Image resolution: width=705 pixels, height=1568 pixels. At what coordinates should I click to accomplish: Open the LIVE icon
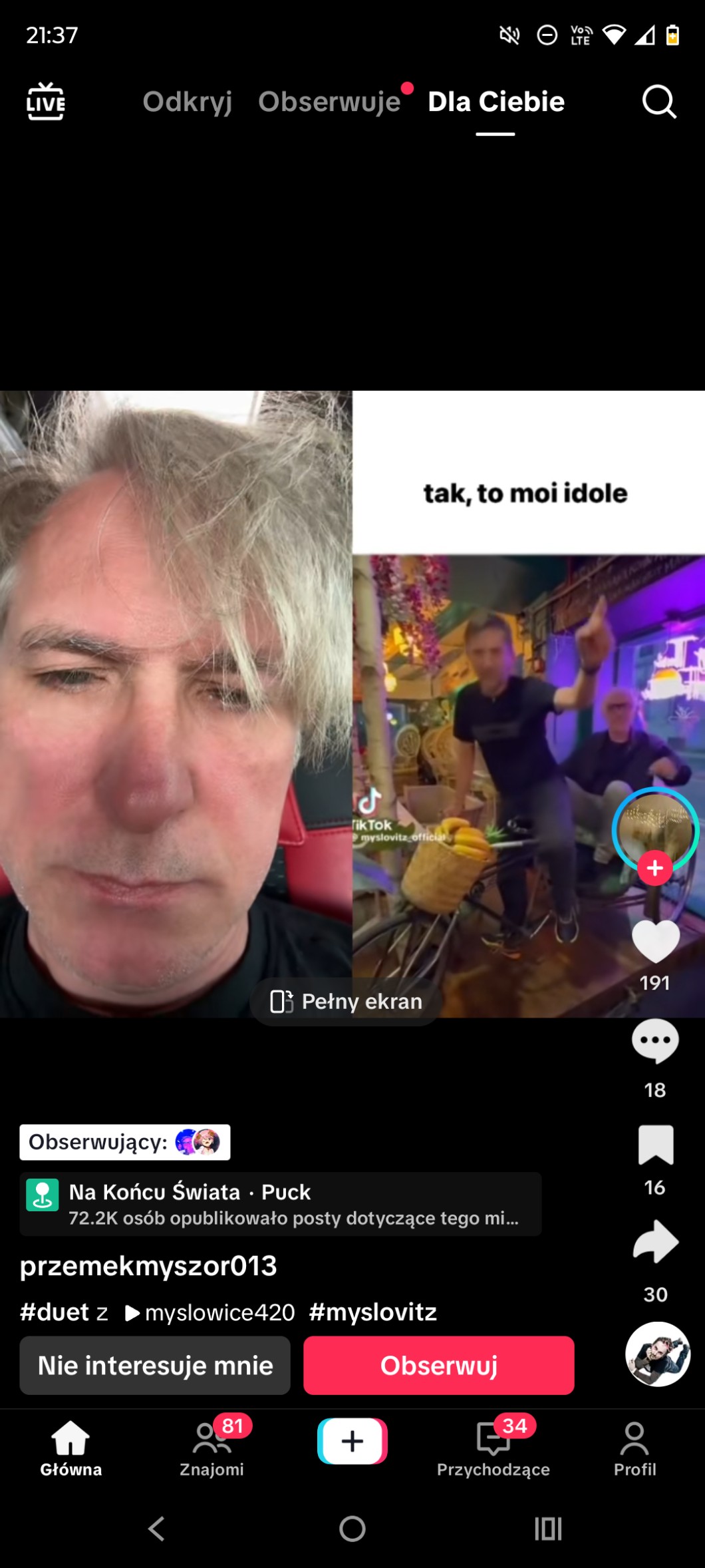click(x=45, y=101)
